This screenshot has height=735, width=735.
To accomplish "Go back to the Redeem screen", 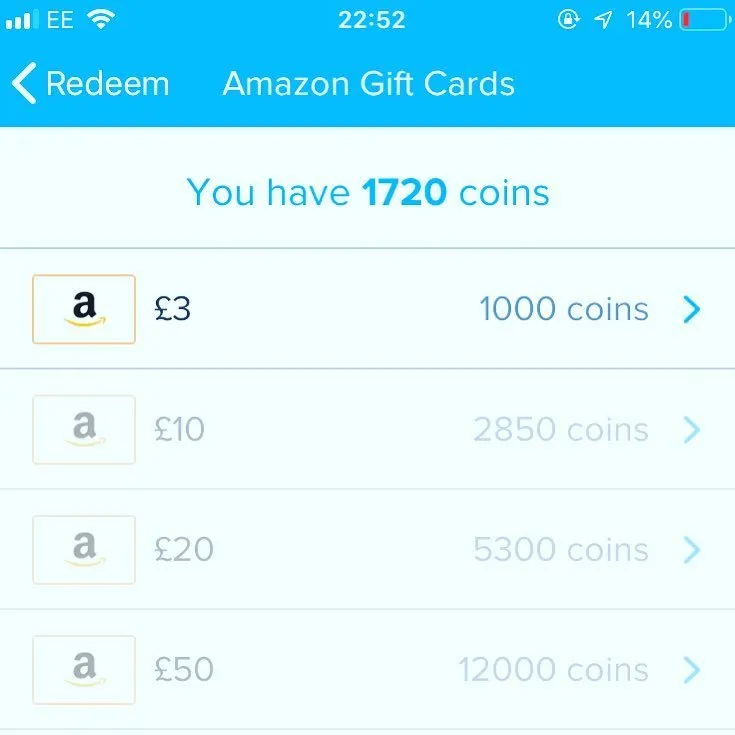I will [x=90, y=84].
